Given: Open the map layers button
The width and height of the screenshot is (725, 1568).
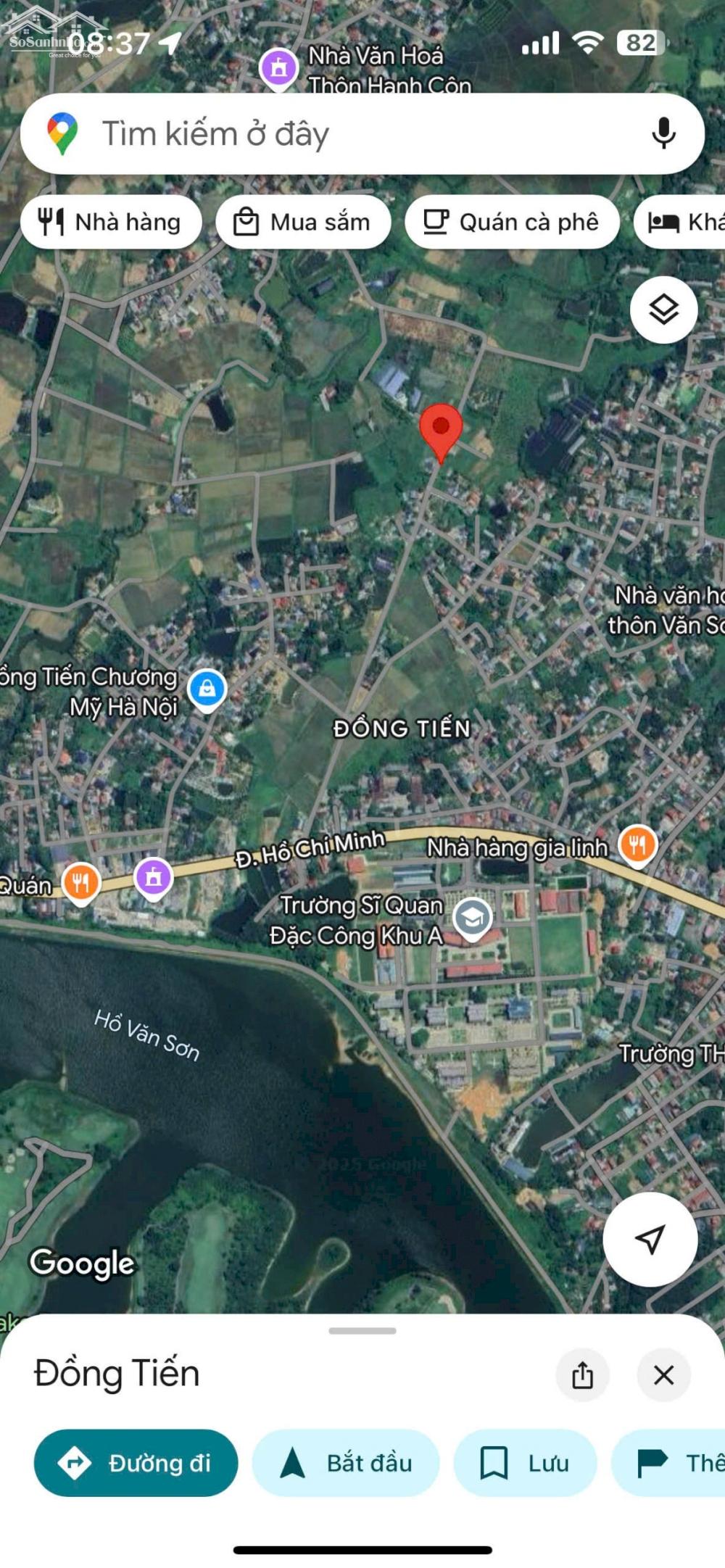Looking at the screenshot, I should click(663, 310).
